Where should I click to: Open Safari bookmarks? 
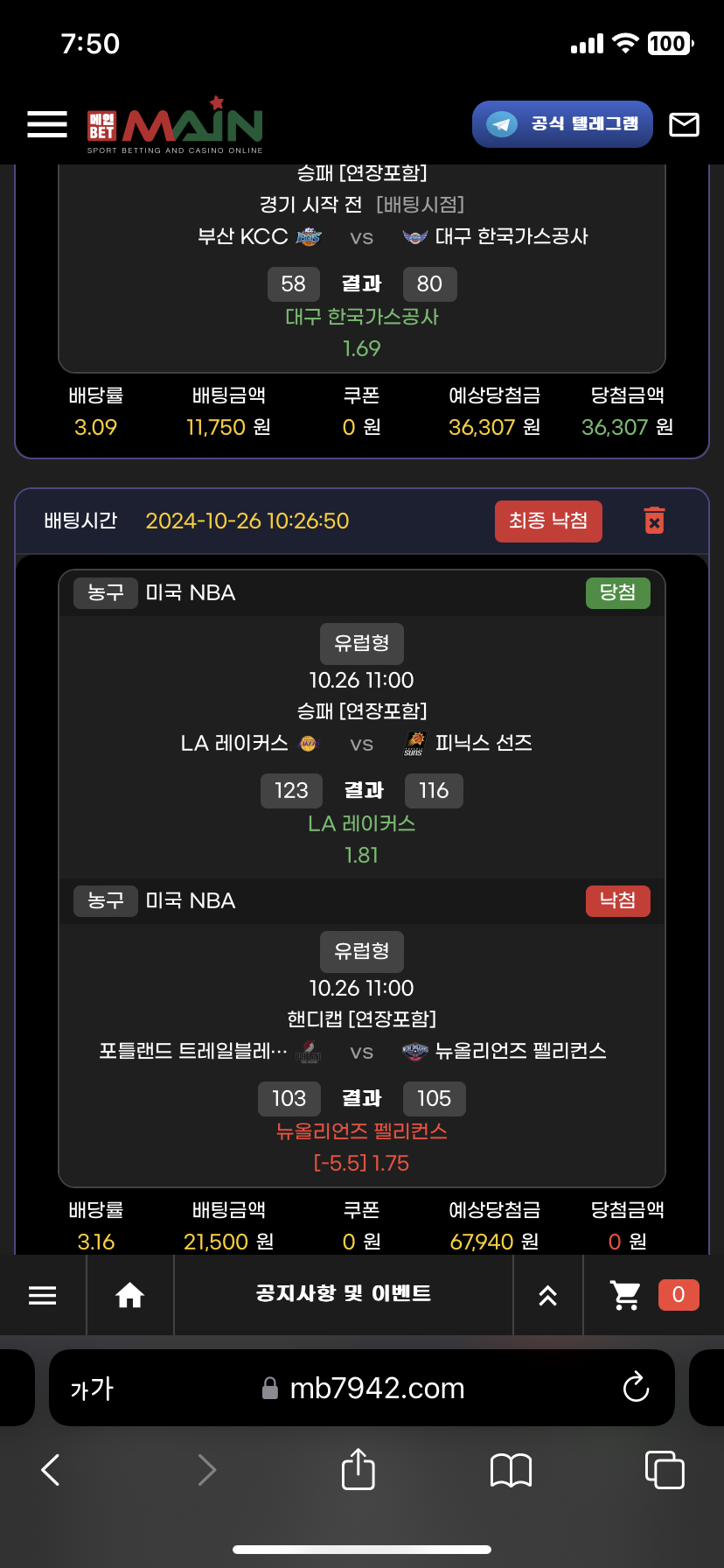512,1470
